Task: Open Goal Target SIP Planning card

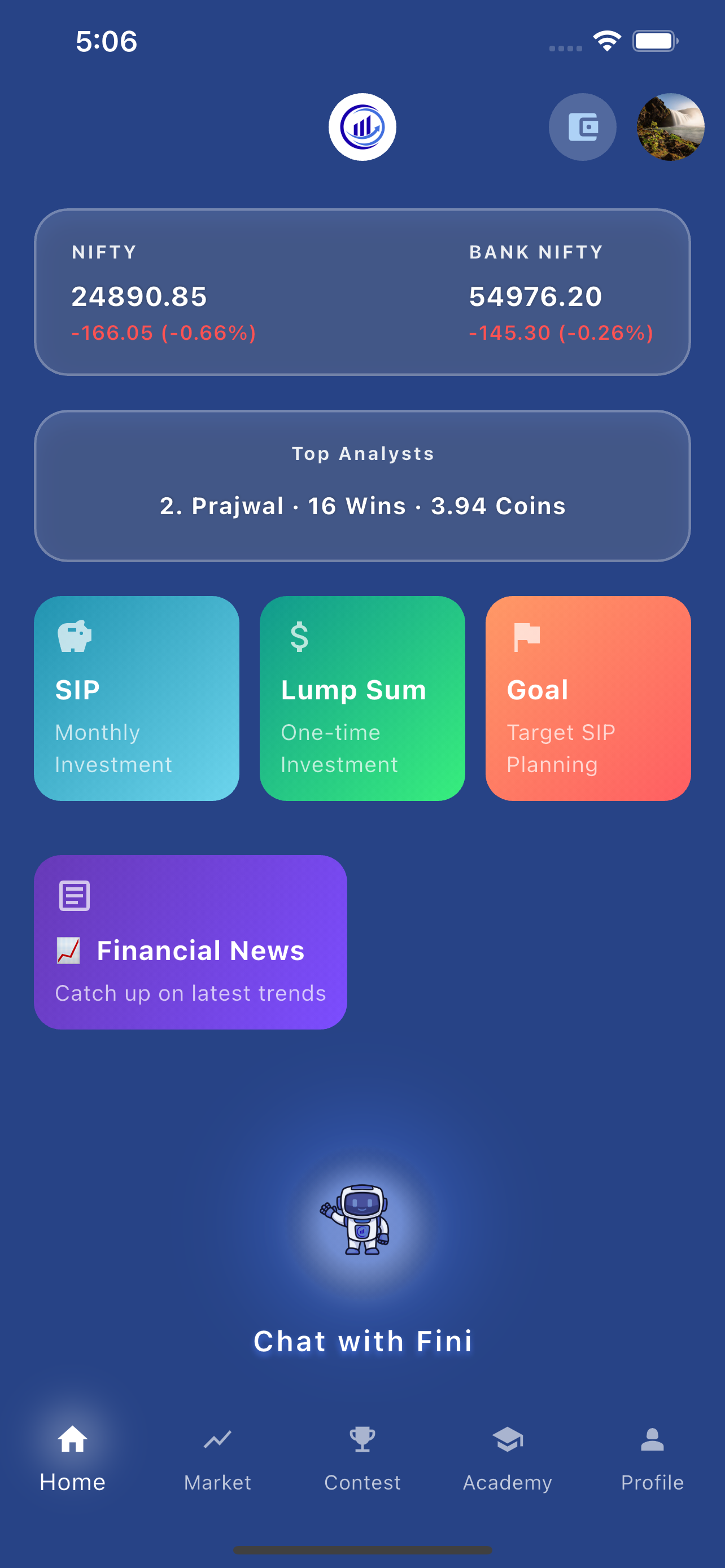Action: coord(587,698)
